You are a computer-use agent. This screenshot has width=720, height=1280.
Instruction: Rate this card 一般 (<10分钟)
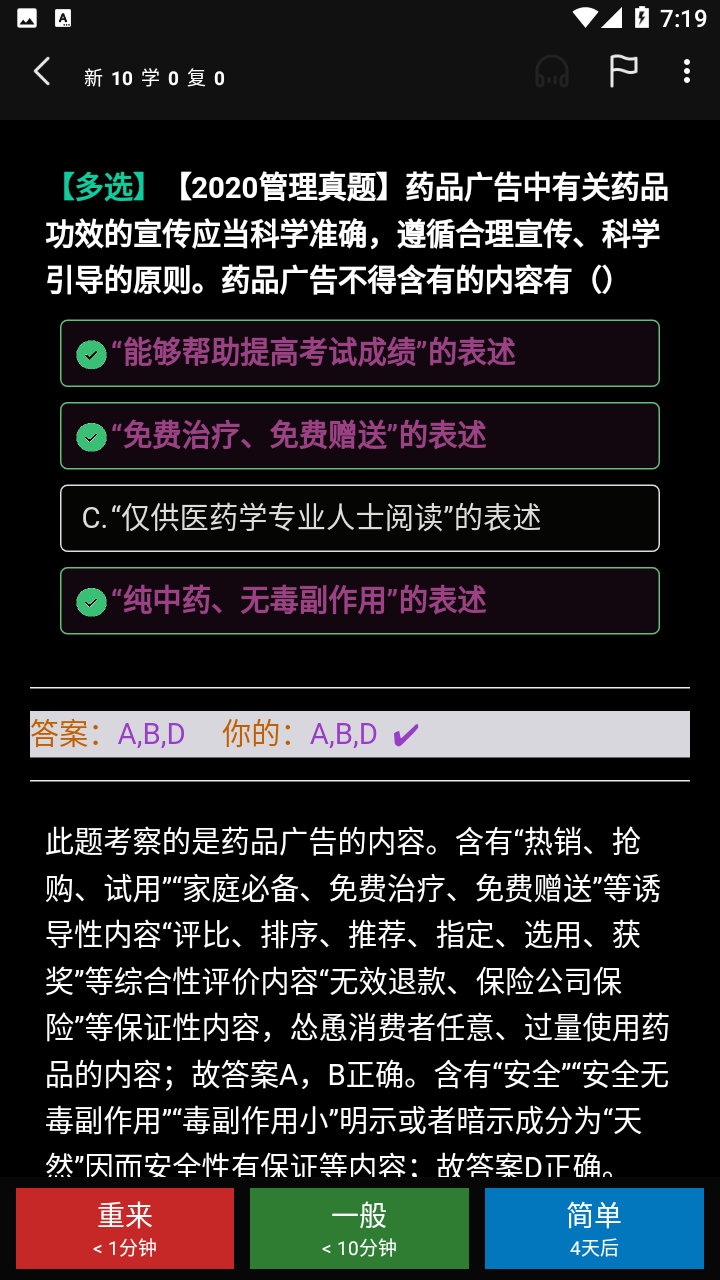coord(359,1228)
